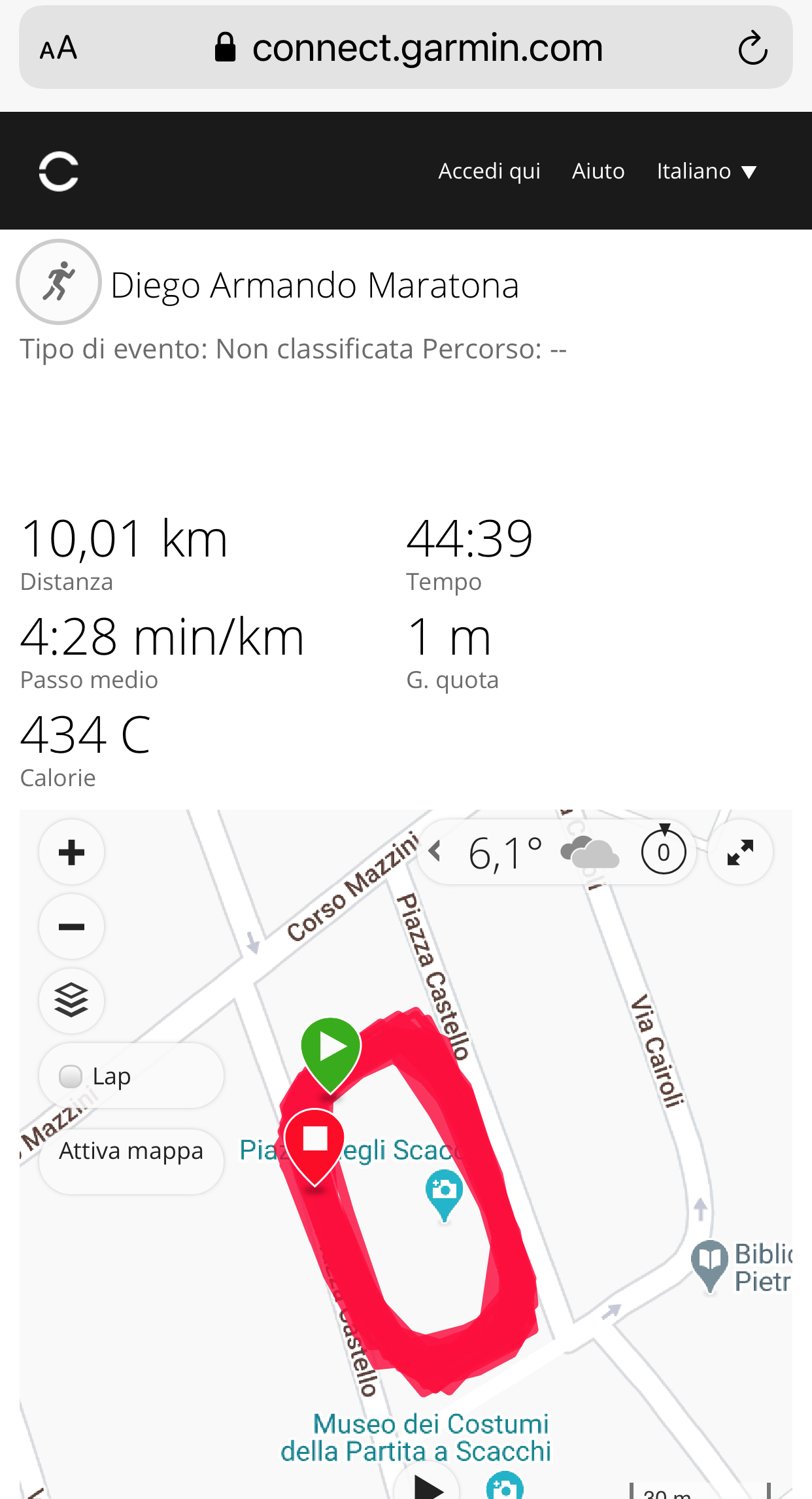Zoom in the map with plus
The width and height of the screenshot is (812, 1499).
[71, 852]
